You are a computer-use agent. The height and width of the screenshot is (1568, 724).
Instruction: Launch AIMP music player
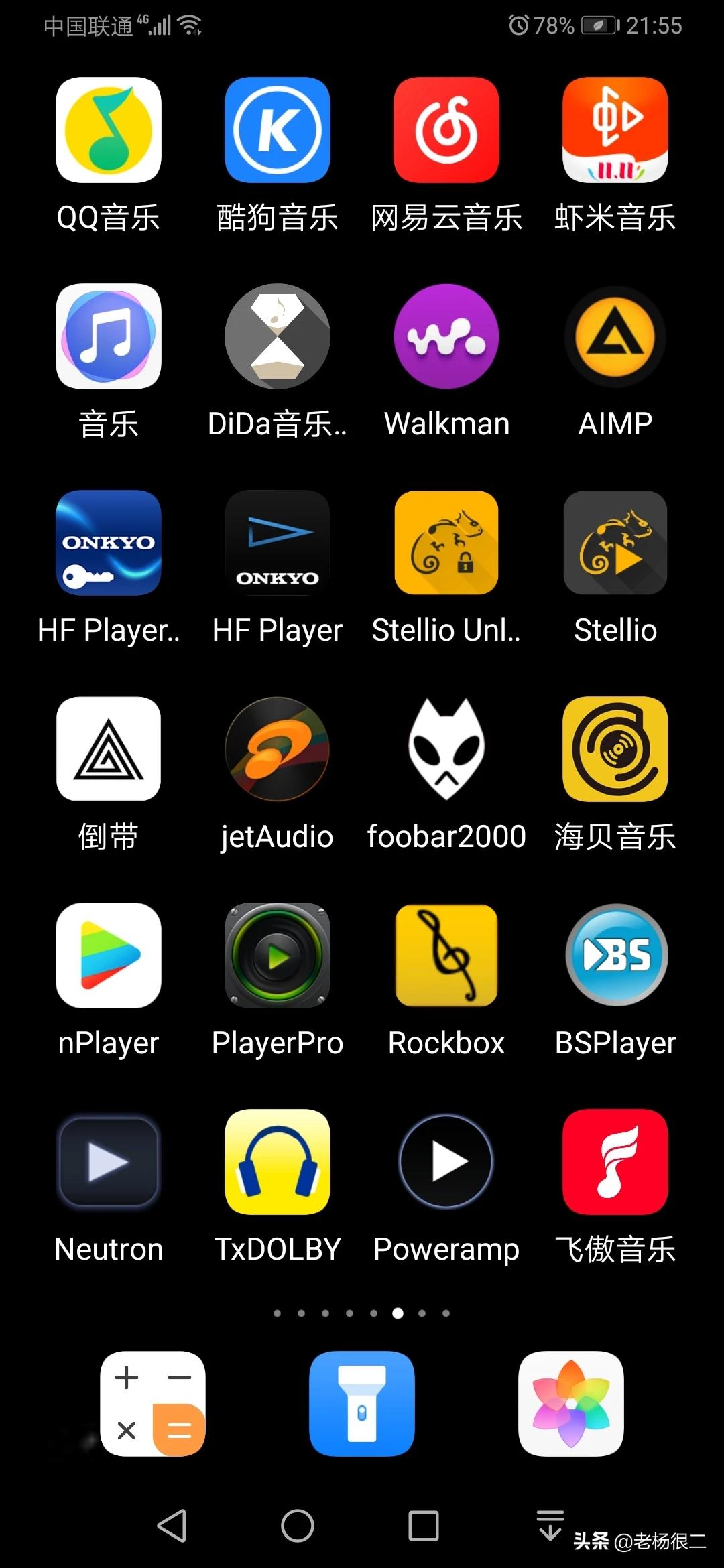(x=615, y=336)
